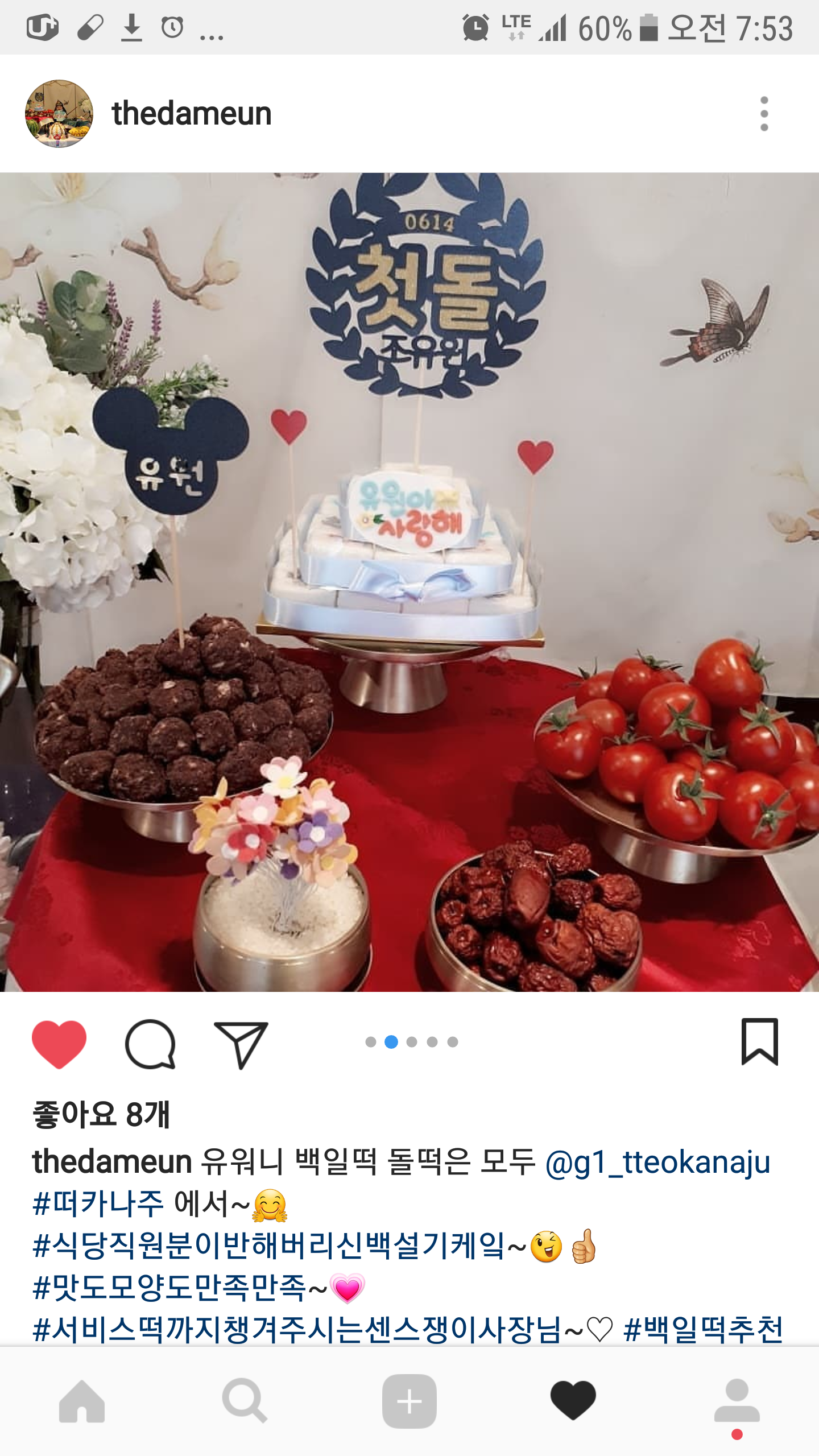Open thedameun's profile picture
Screen dimensions: 819x1456
pos(59,114)
